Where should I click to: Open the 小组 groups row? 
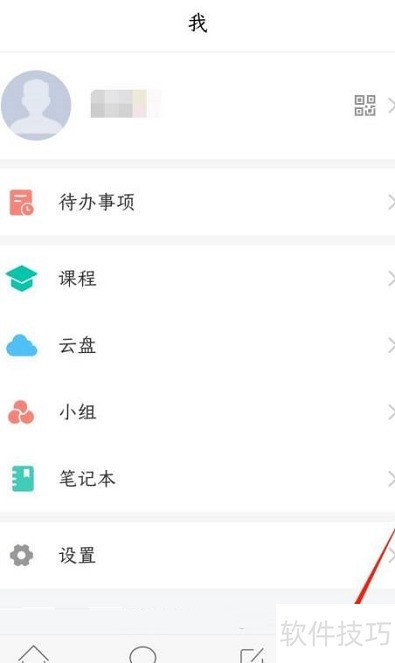pos(198,412)
